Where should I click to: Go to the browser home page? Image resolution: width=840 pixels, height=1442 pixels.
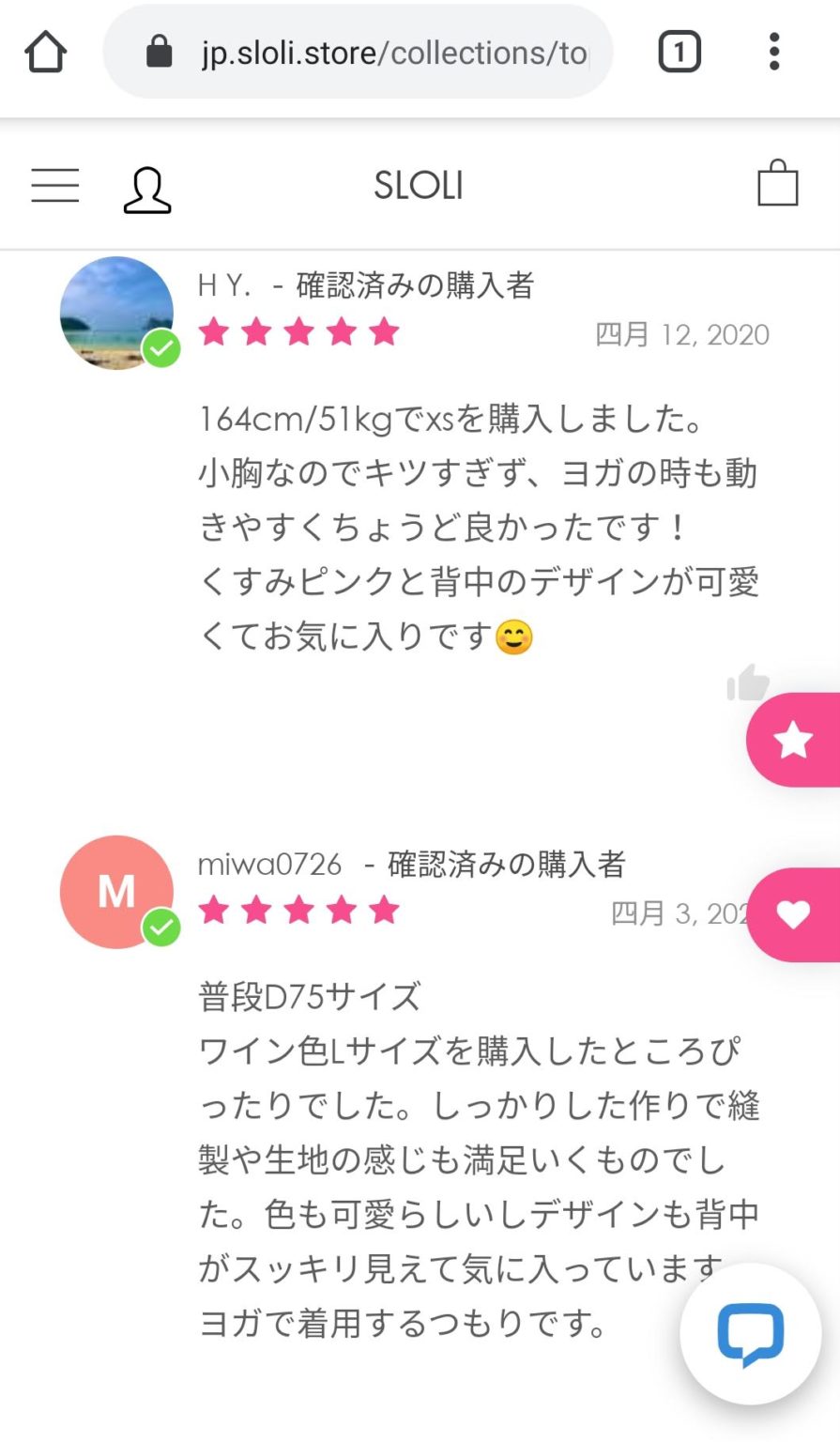click(45, 53)
